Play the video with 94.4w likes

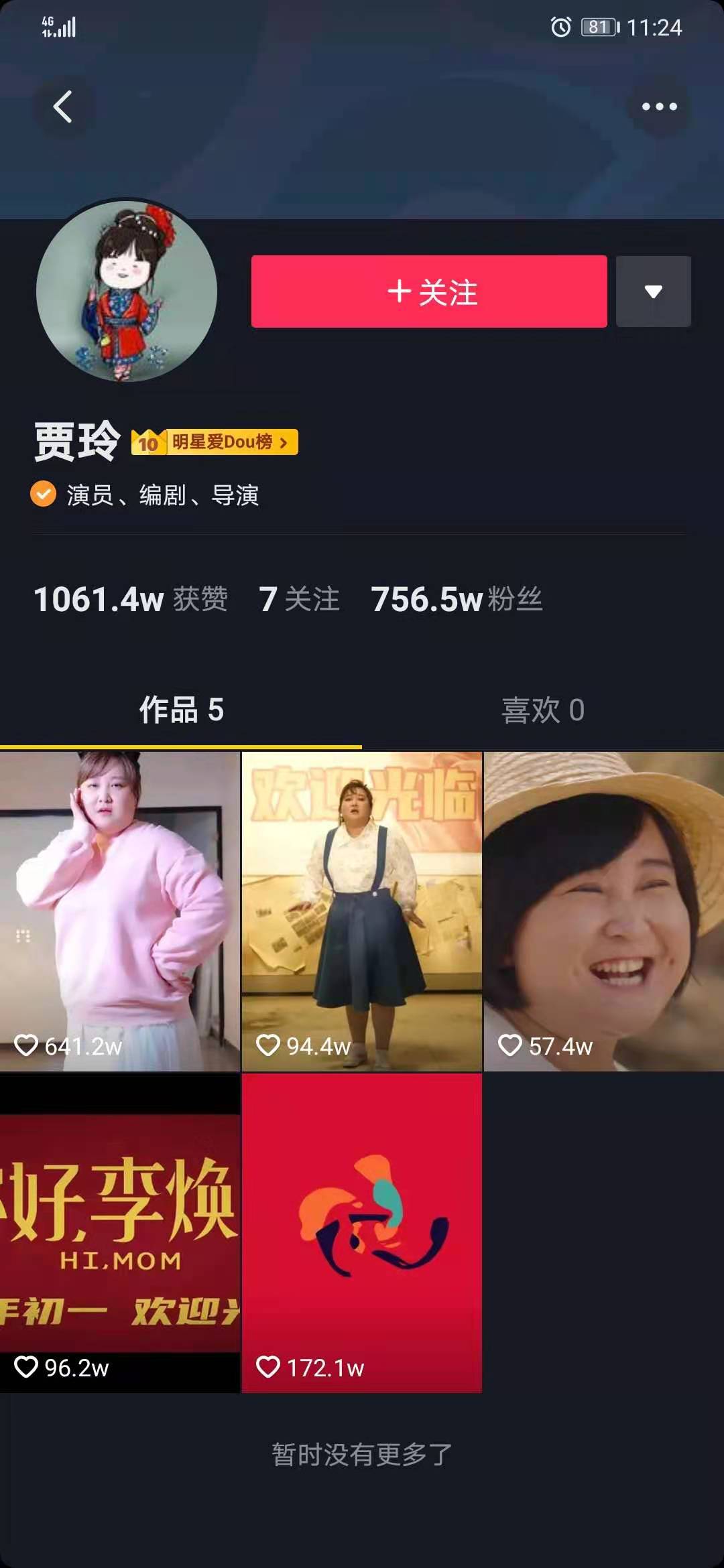[x=361, y=911]
